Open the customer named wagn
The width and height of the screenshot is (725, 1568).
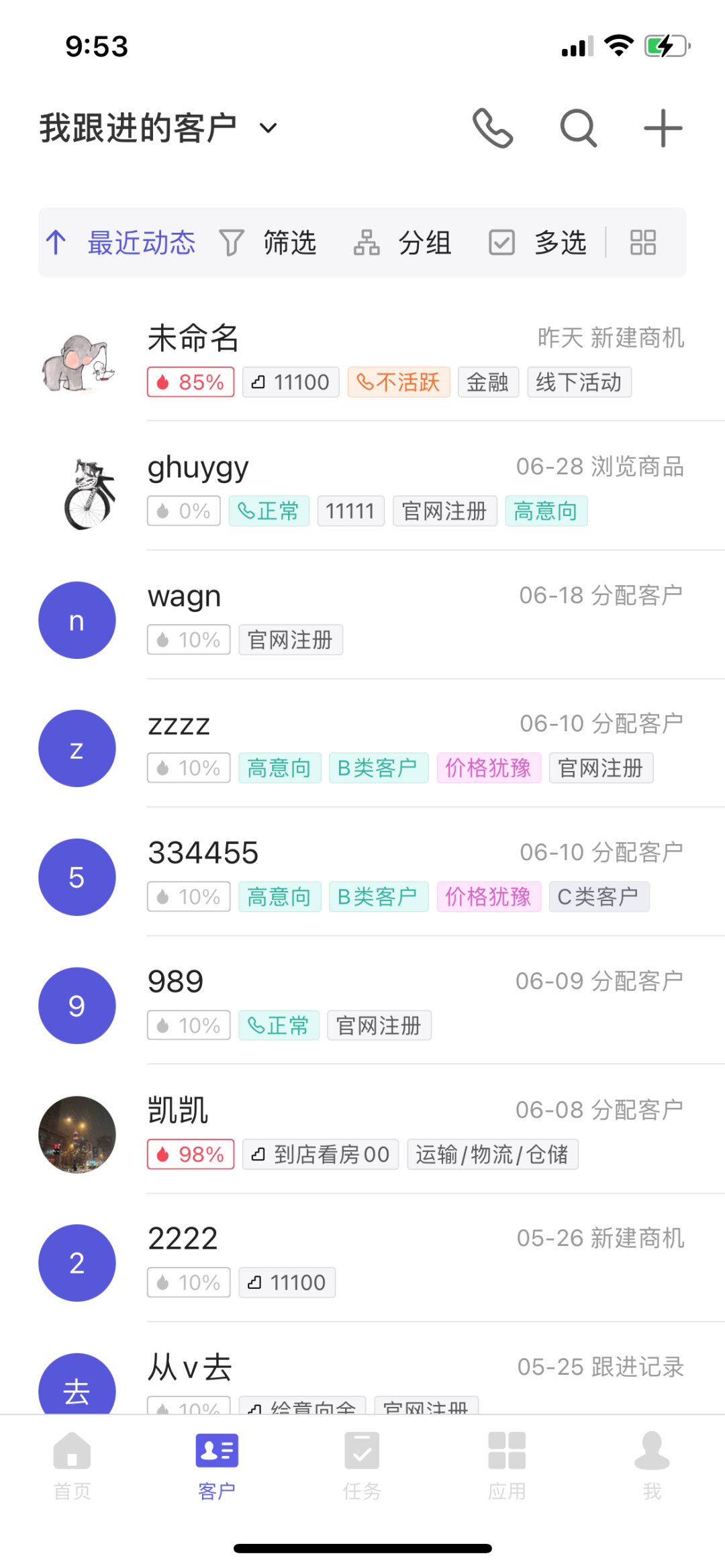tap(183, 596)
